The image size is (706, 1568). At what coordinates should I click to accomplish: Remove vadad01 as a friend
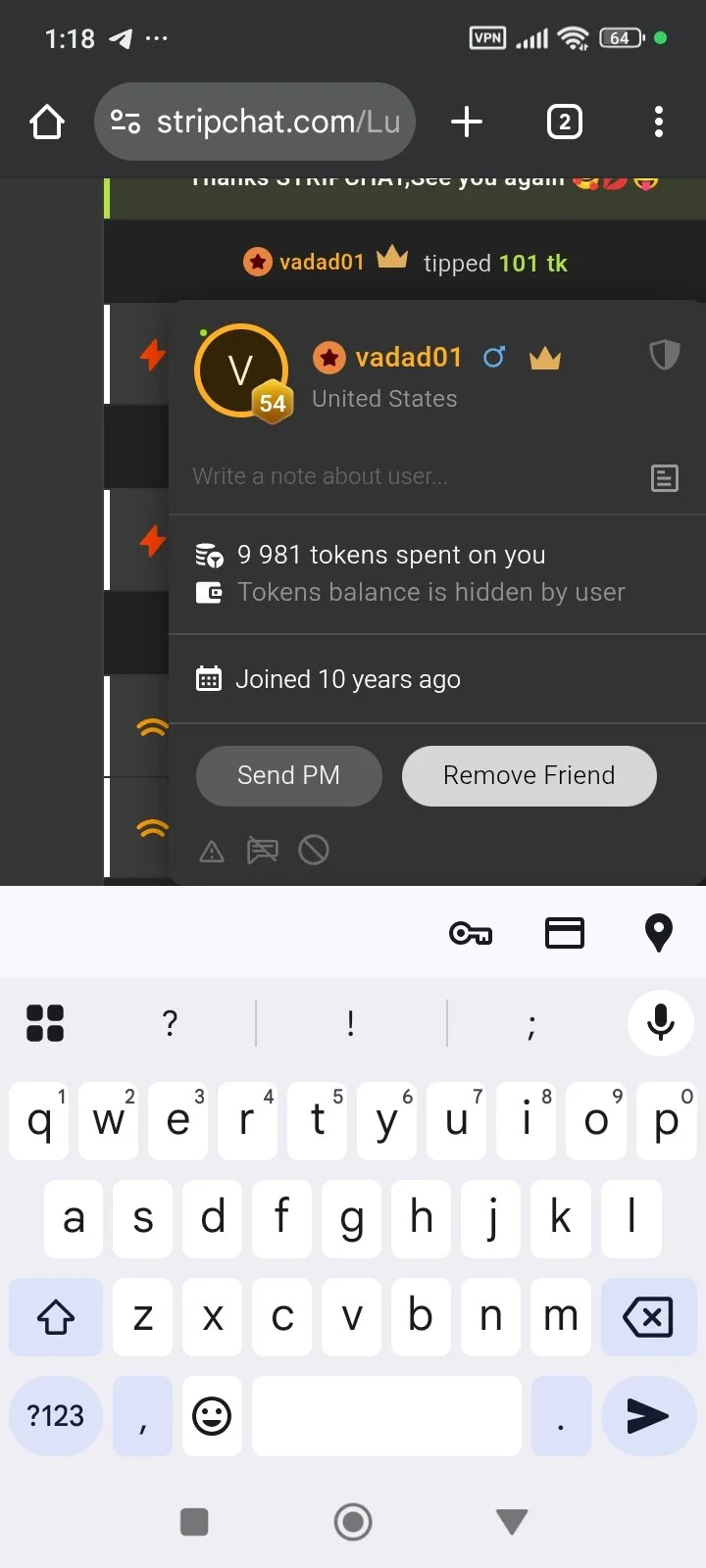[x=529, y=775]
